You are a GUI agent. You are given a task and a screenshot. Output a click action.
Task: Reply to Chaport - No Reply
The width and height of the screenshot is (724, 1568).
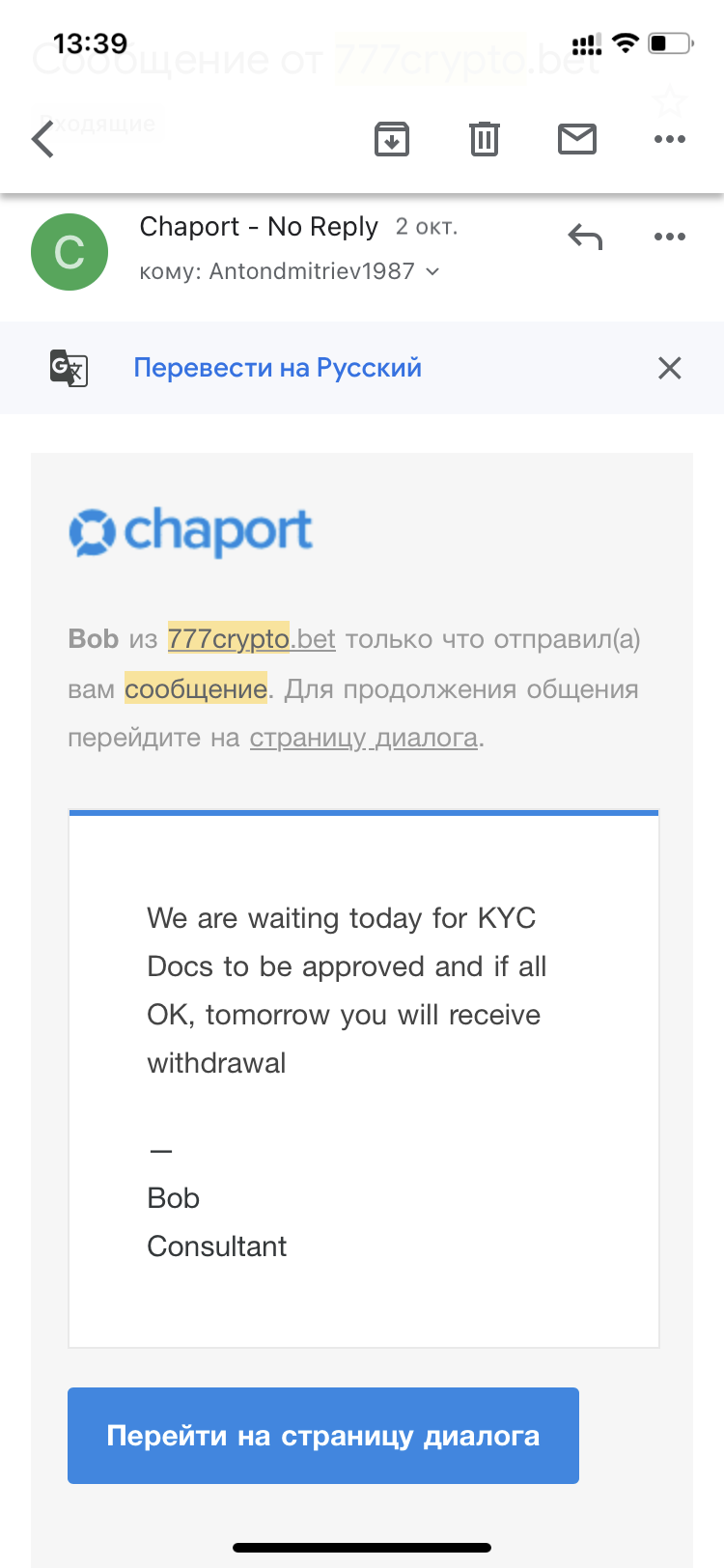click(x=585, y=237)
